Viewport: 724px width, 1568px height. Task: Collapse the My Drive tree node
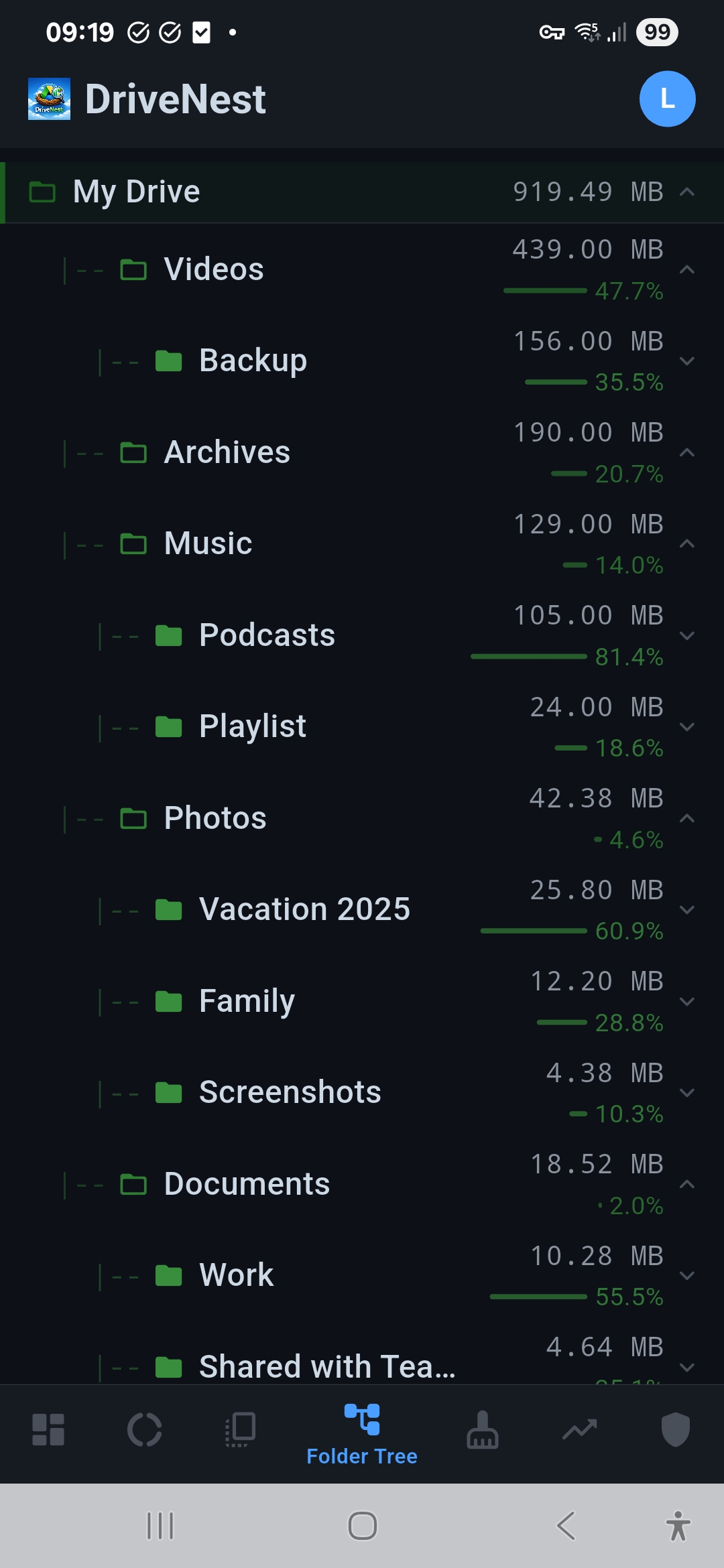pyautogui.click(x=687, y=192)
